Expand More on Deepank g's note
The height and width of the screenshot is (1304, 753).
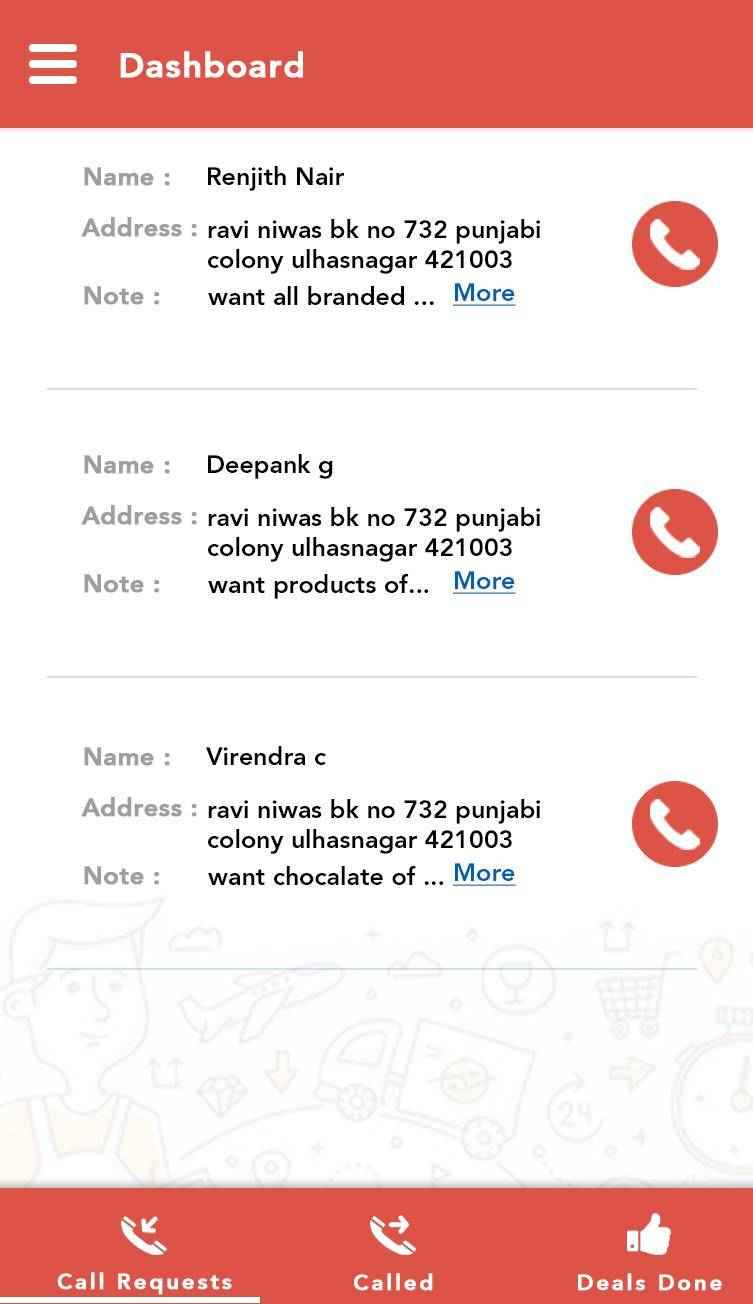(x=484, y=582)
